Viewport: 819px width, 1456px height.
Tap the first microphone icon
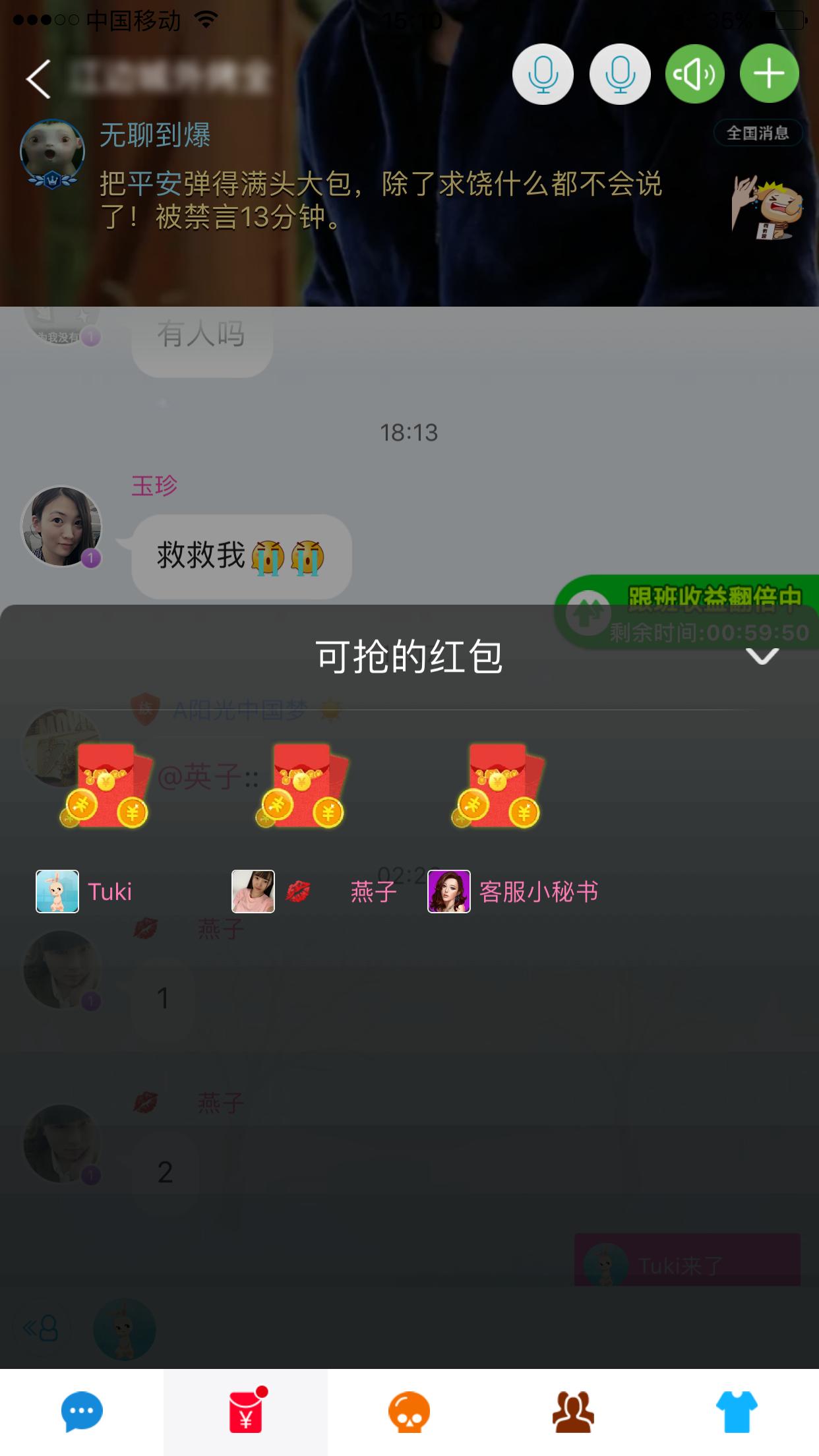pos(543,75)
